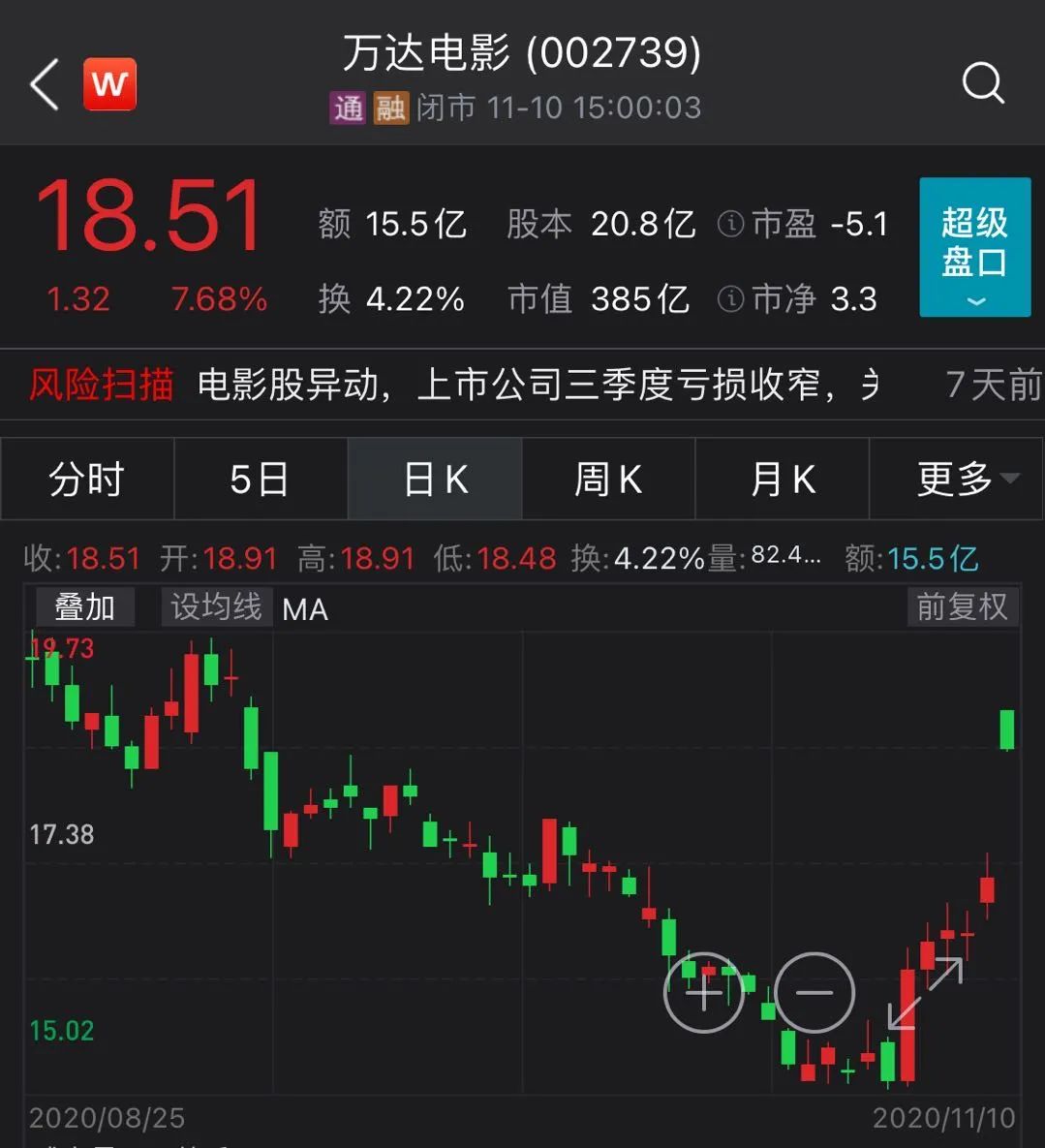Go back using the top-left arrow
The height and width of the screenshot is (1148, 1045).
click(x=45, y=84)
